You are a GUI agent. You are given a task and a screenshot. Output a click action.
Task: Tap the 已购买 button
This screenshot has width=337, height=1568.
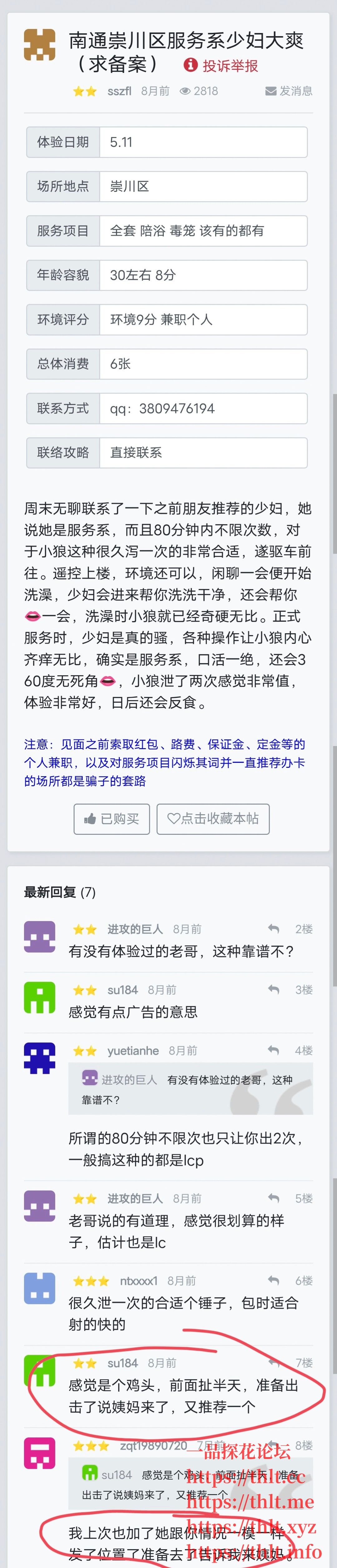click(112, 819)
